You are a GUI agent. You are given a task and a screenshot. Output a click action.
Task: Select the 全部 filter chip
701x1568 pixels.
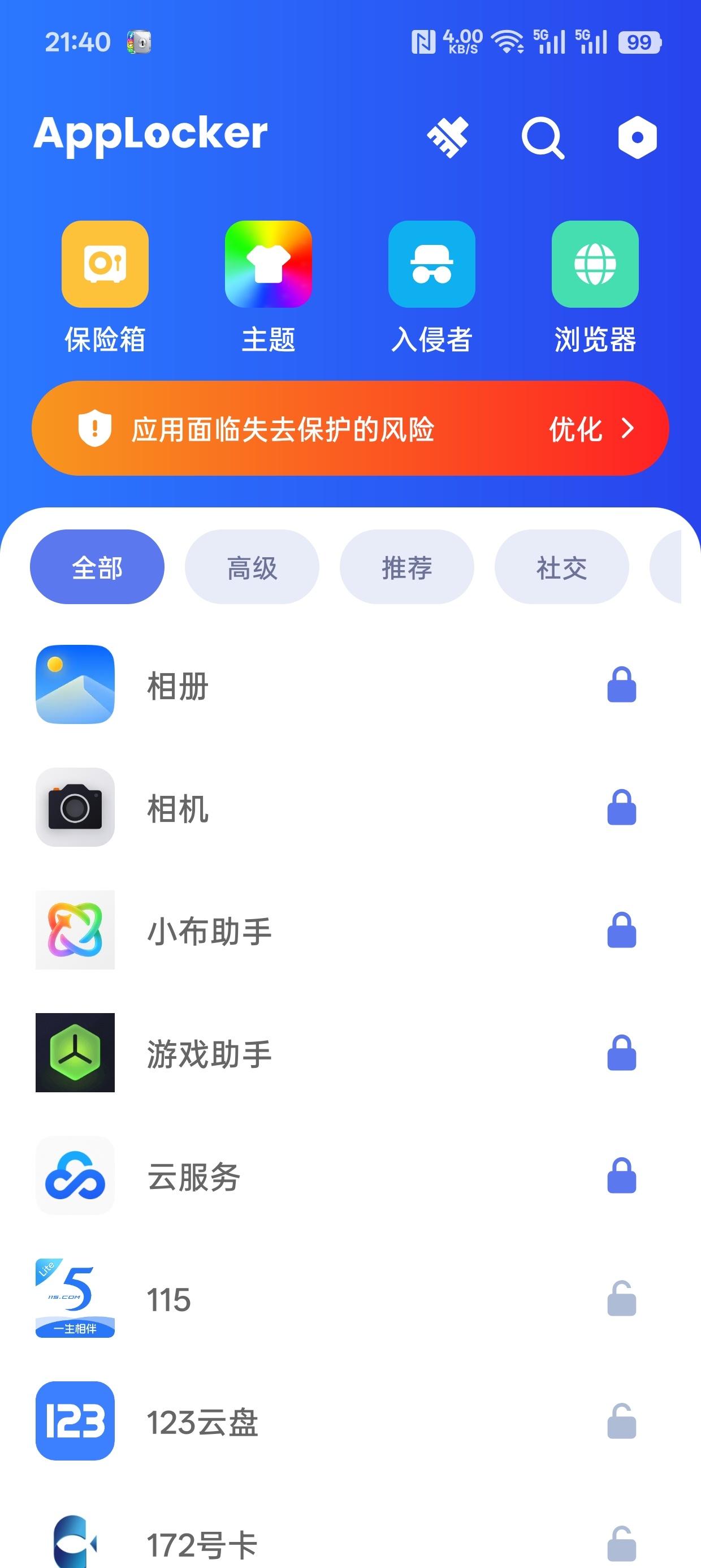click(x=97, y=567)
